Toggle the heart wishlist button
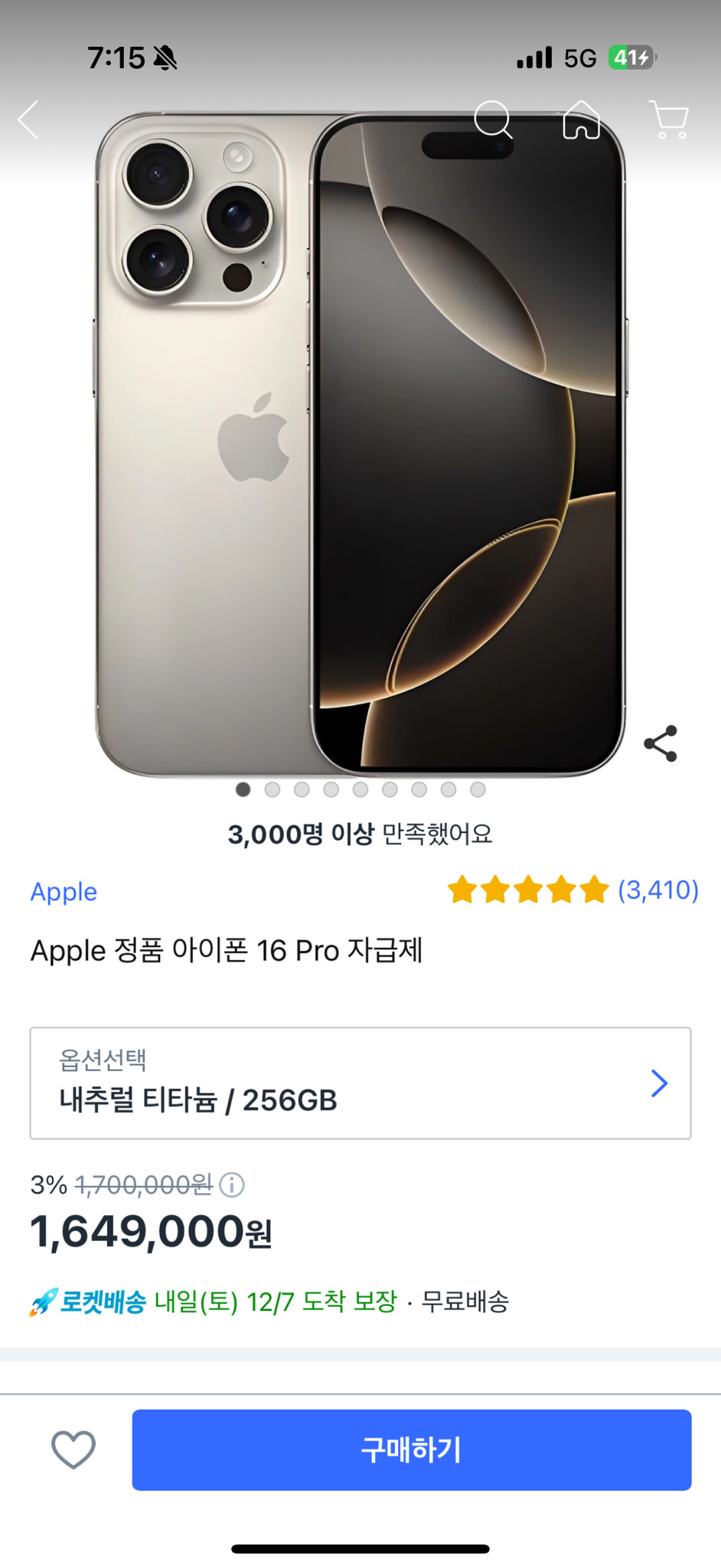This screenshot has height=1568, width=721. click(71, 1449)
